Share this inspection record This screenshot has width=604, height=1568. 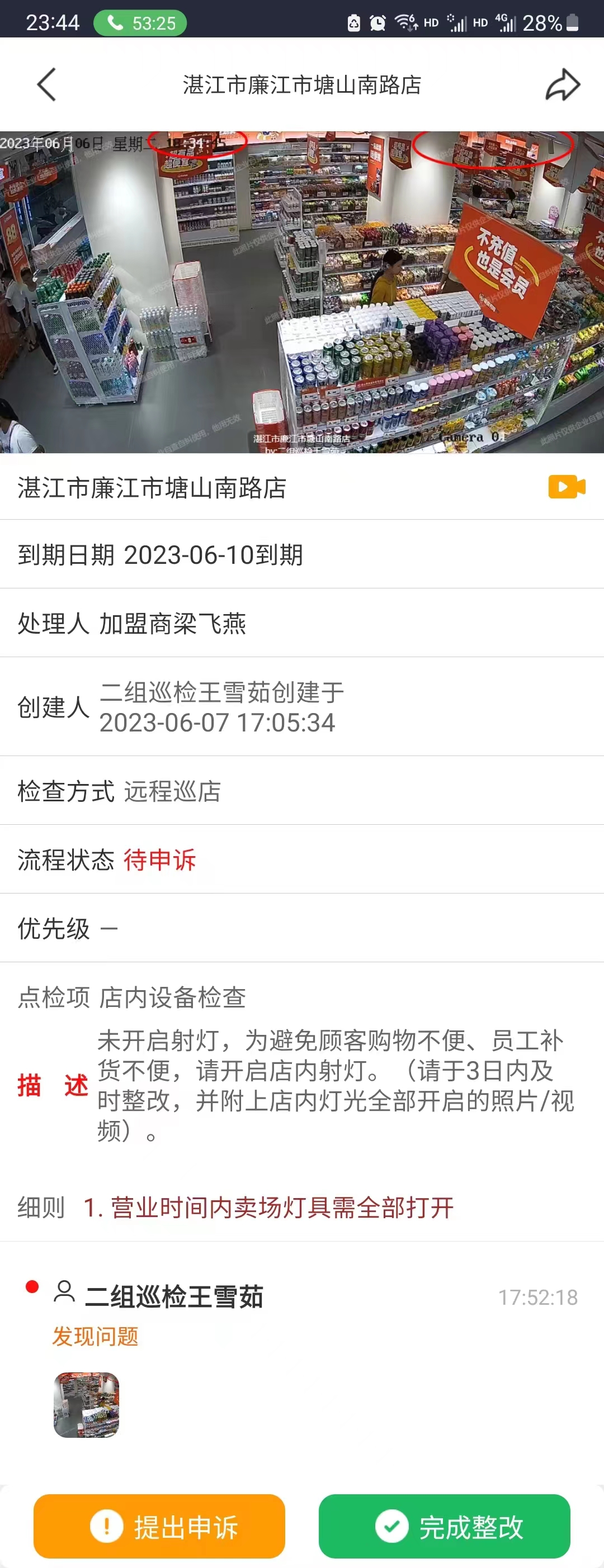pyautogui.click(x=562, y=84)
